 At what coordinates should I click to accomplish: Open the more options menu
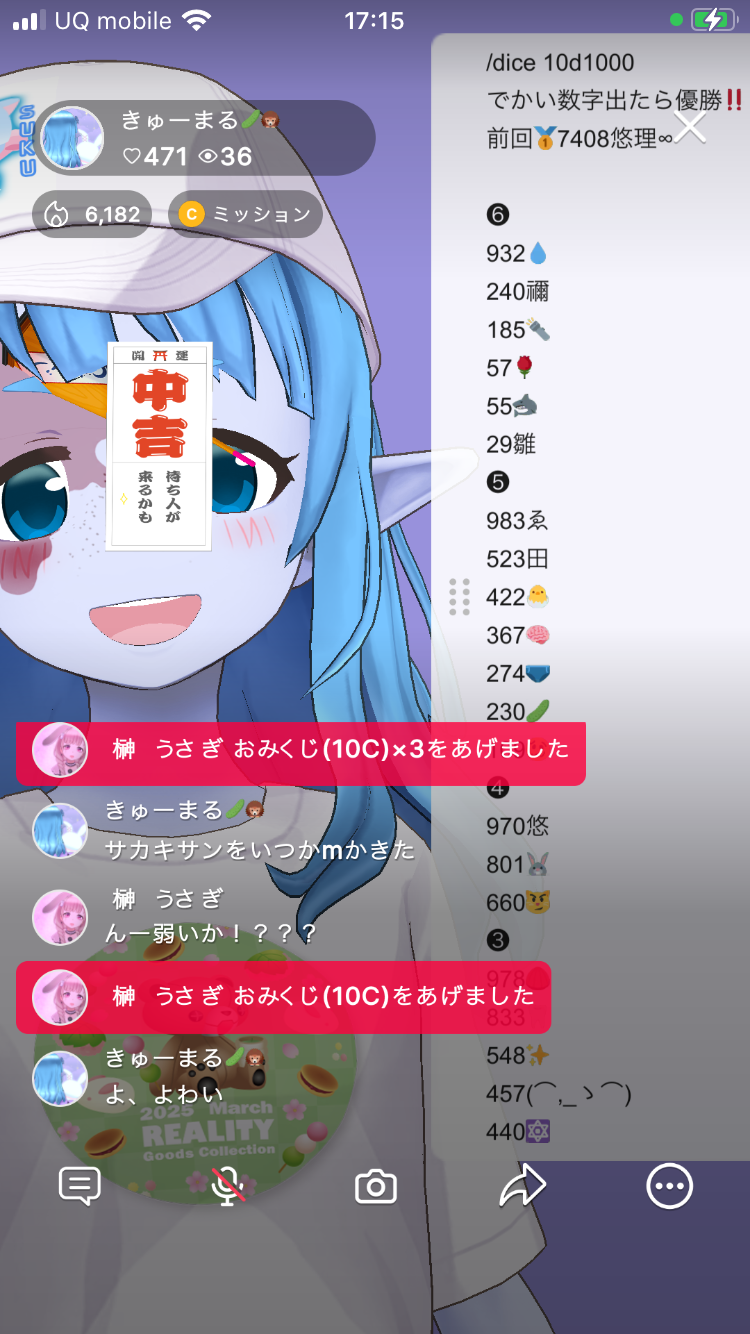click(669, 1187)
